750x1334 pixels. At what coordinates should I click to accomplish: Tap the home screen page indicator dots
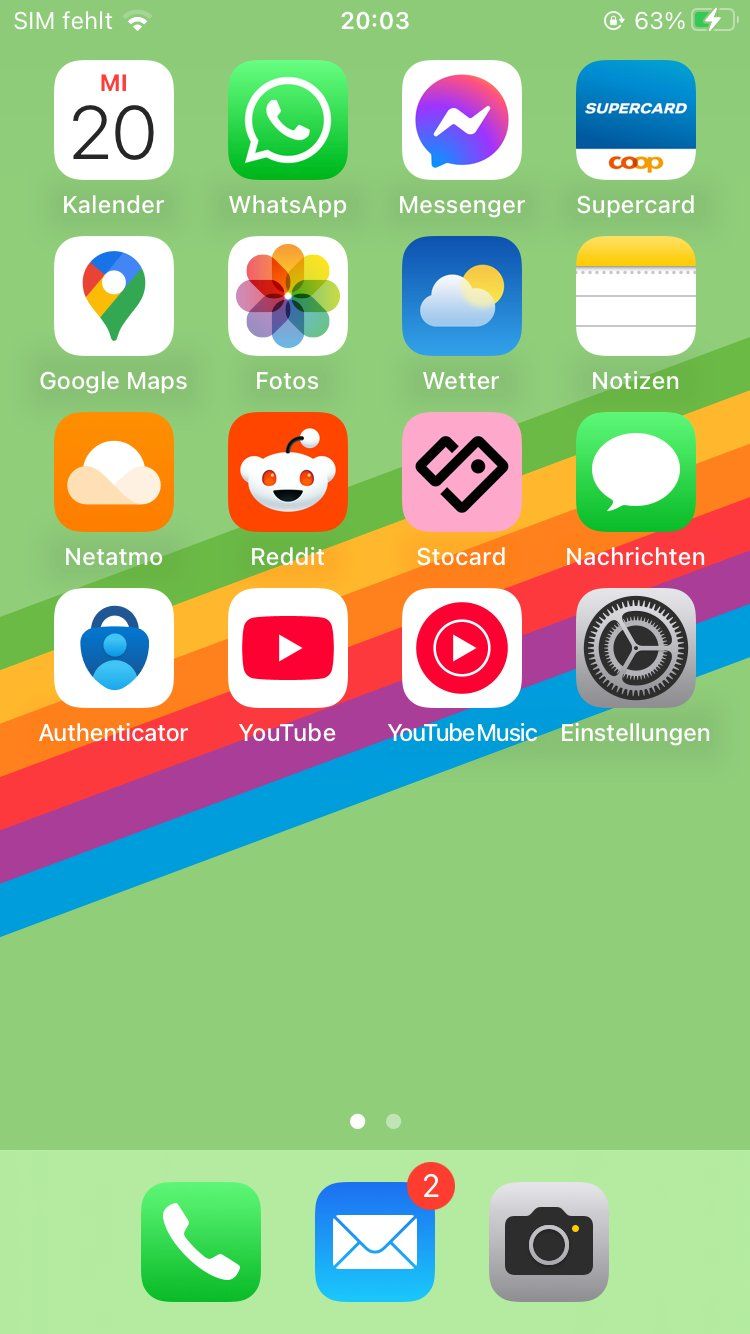[375, 1122]
